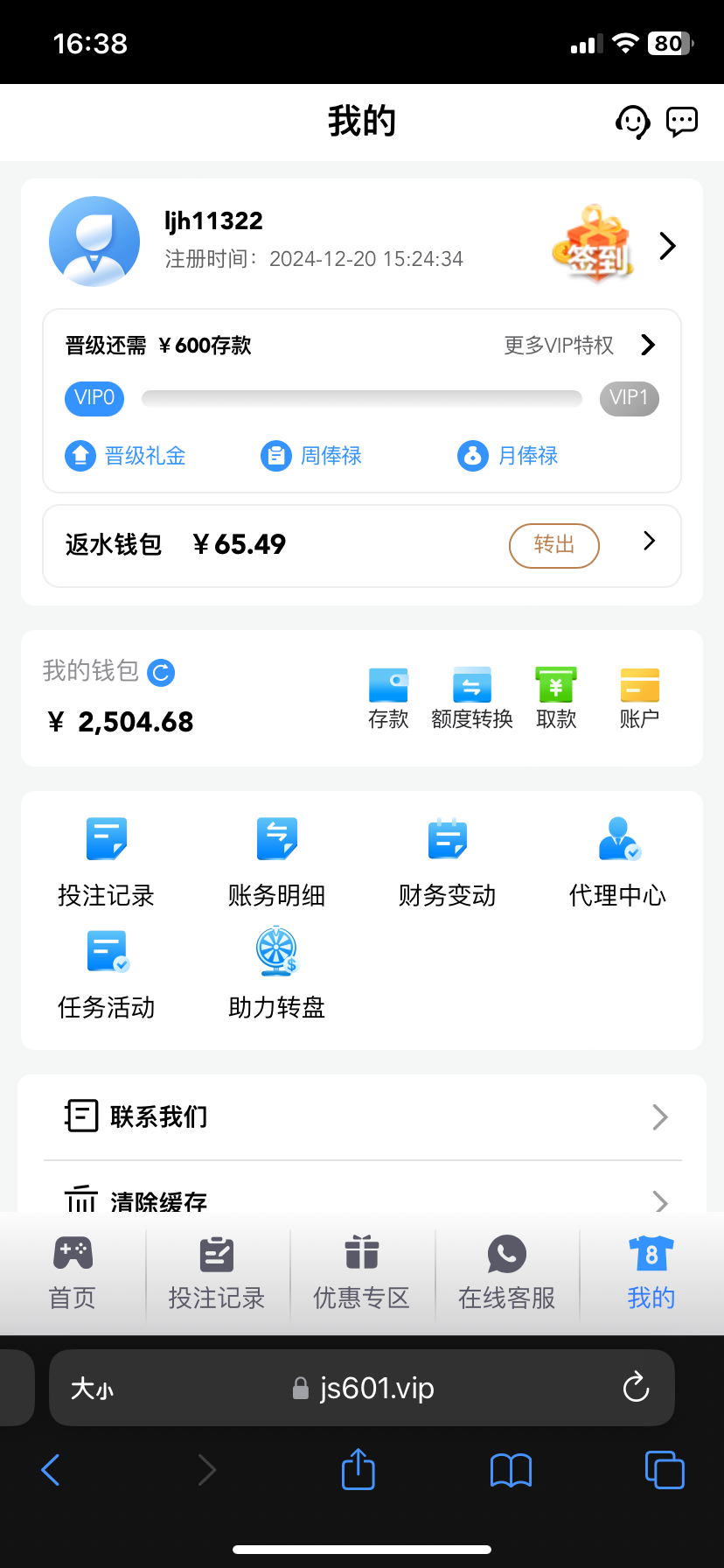Screen dimensions: 724x1568
Task: Switch to the 在线客服 tab
Action: coord(507,1273)
